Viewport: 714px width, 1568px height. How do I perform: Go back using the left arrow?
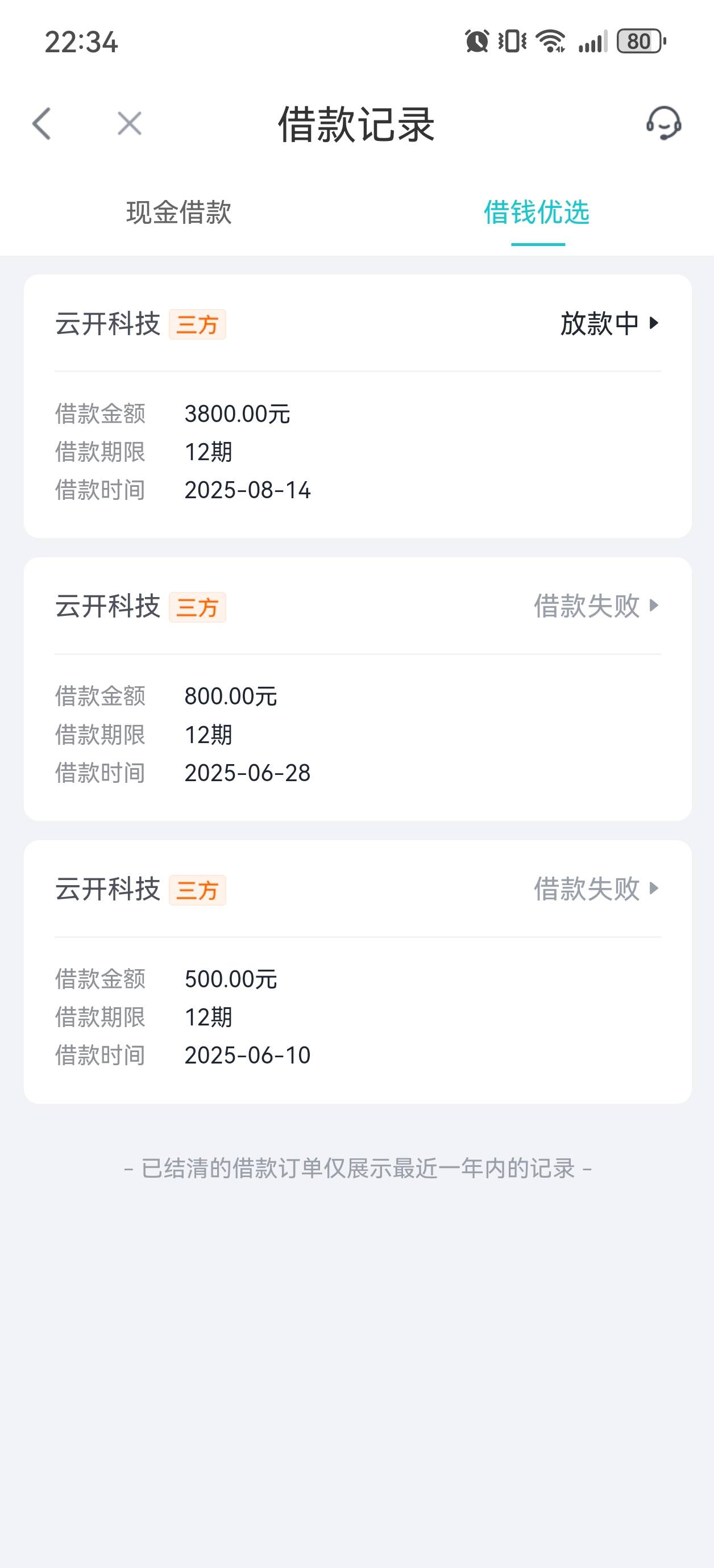pos(41,124)
